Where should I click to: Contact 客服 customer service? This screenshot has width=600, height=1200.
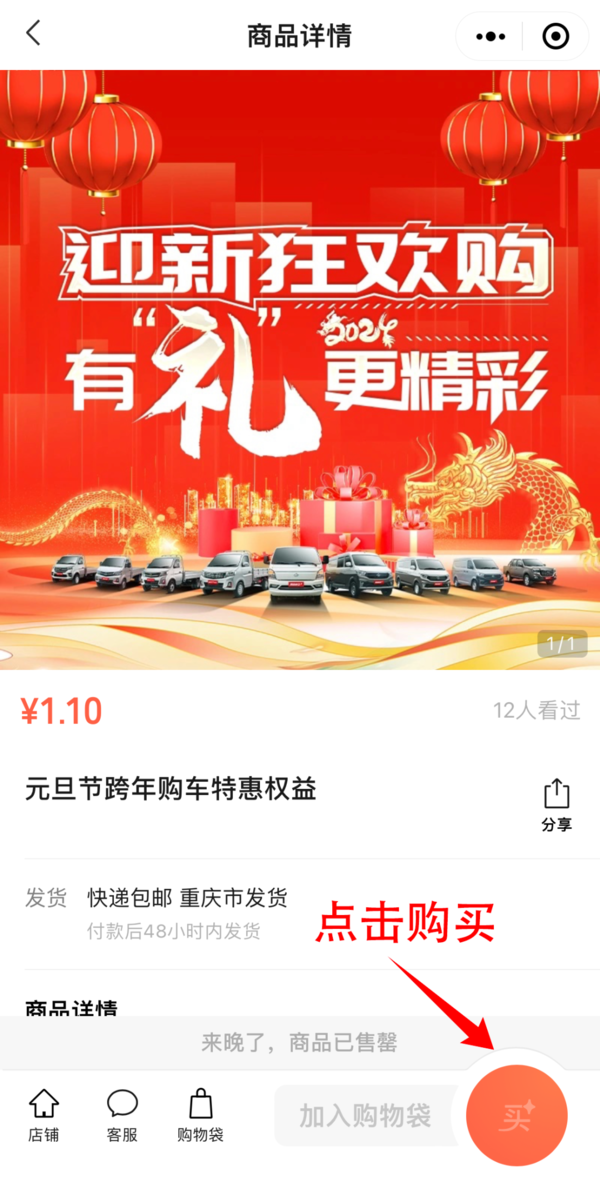122,1115
